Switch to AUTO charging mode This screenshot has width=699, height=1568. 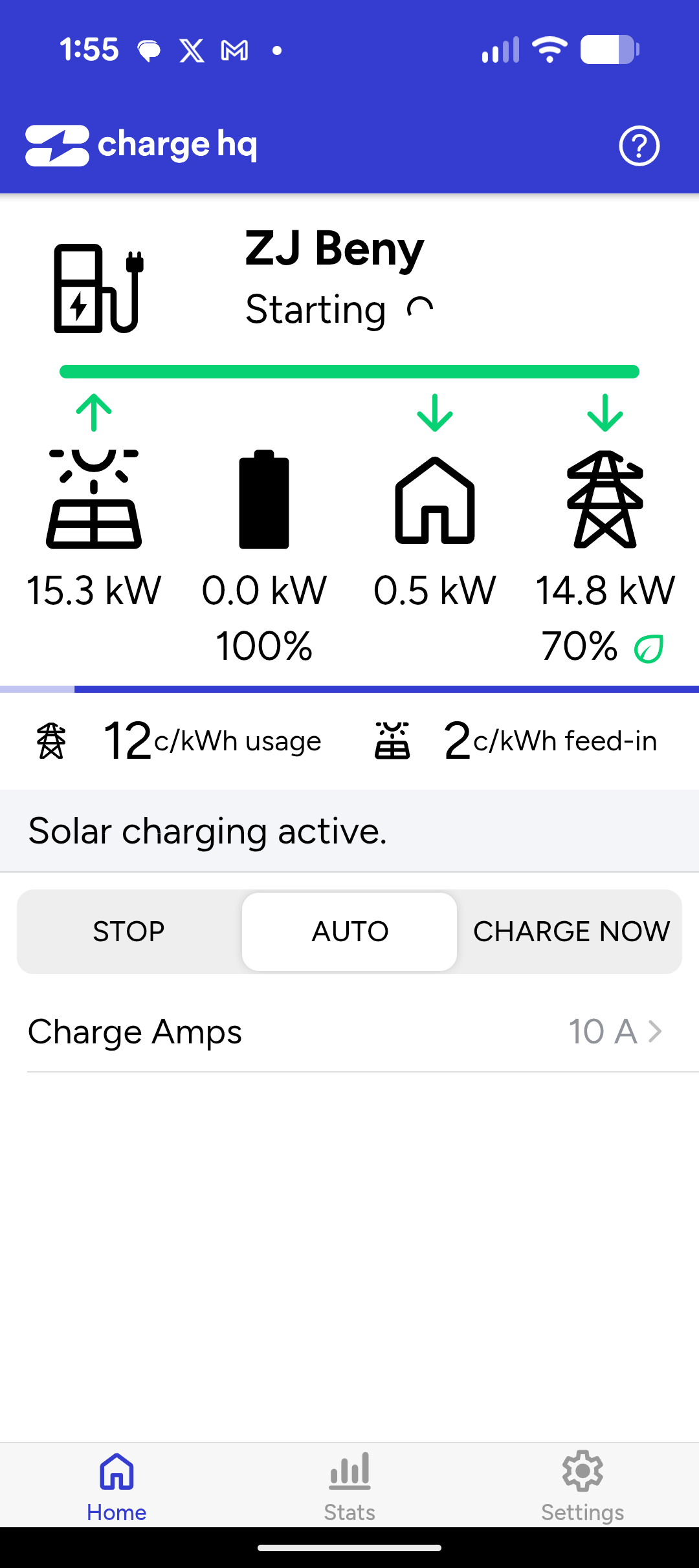click(x=349, y=931)
